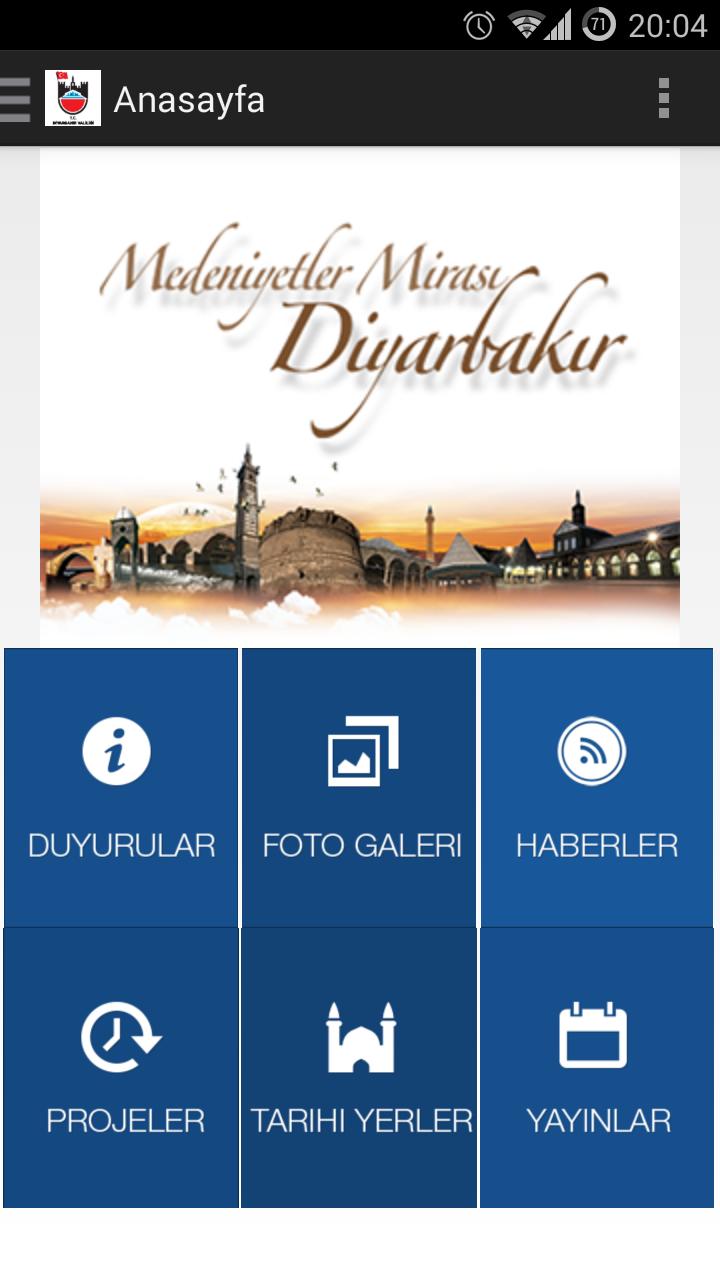Viewport: 720px width, 1280px height.
Task: Go to the Haberler news section
Action: click(x=597, y=788)
